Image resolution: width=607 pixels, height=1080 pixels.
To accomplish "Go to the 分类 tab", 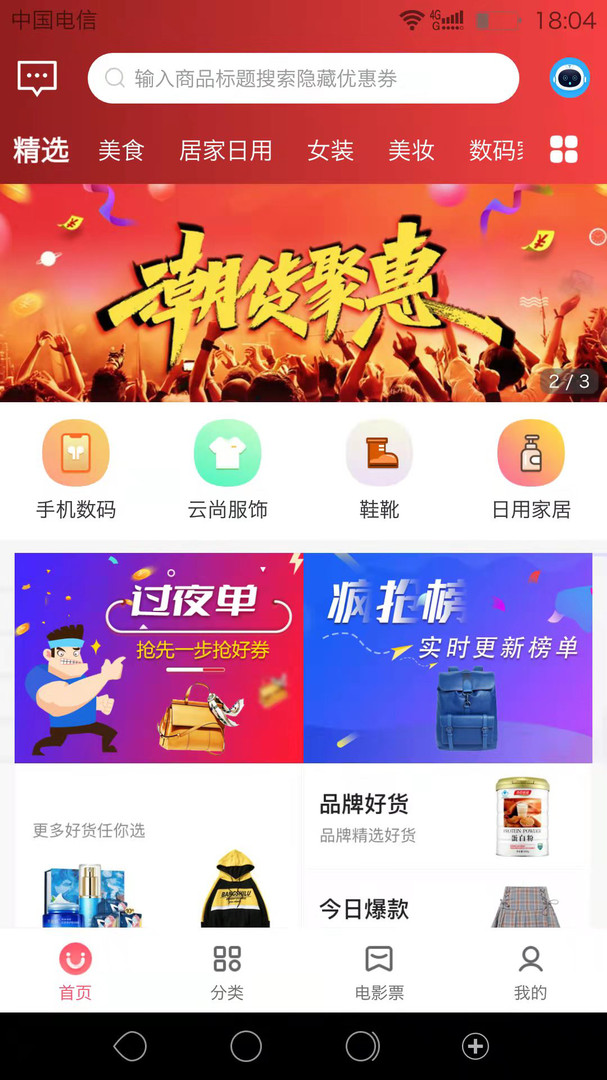I will click(x=227, y=972).
